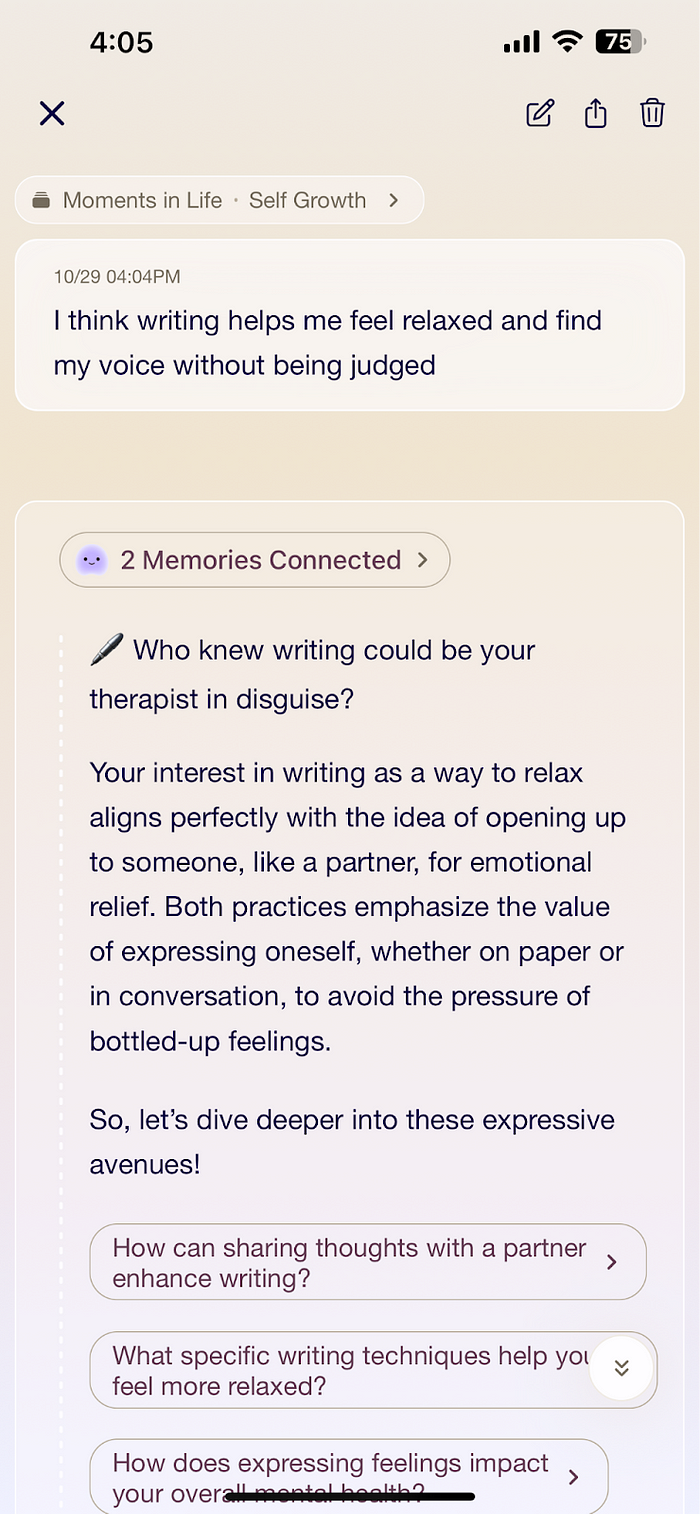The height and width of the screenshot is (1514, 700).
Task: Choose the expressing feelings and mental health question
Action: tap(349, 1476)
